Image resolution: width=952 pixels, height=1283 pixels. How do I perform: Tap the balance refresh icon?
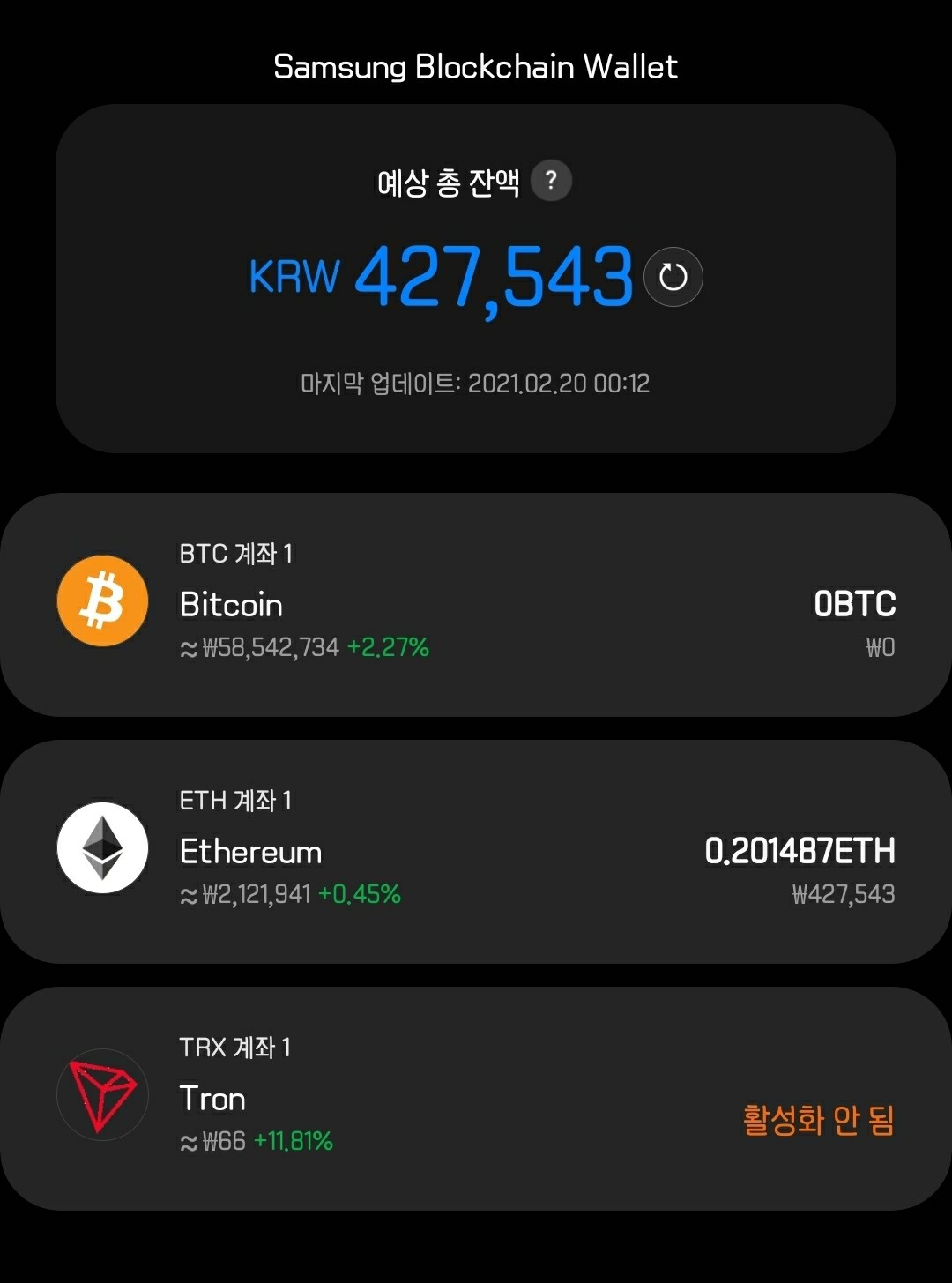coord(673,277)
